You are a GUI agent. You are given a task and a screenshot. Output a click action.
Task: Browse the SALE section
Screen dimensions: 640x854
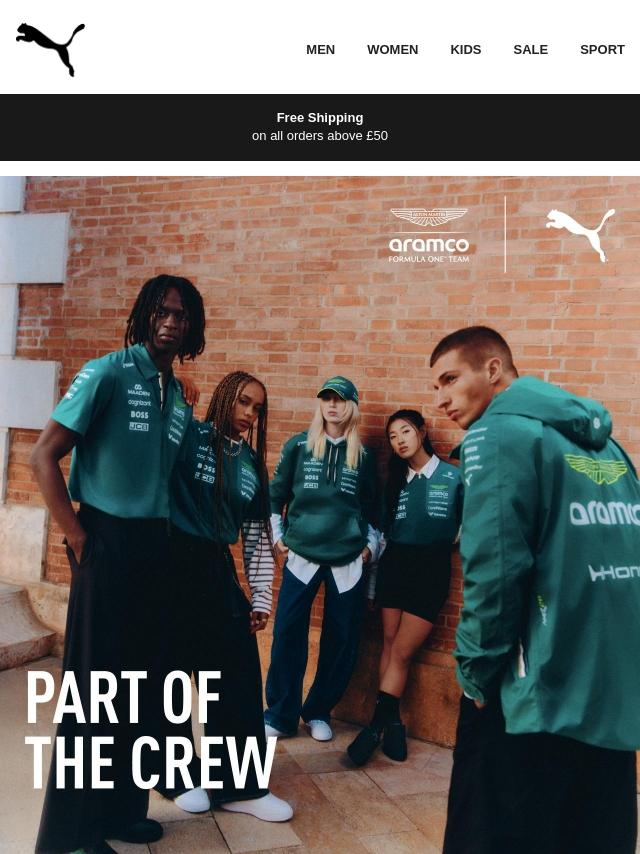click(x=530, y=50)
